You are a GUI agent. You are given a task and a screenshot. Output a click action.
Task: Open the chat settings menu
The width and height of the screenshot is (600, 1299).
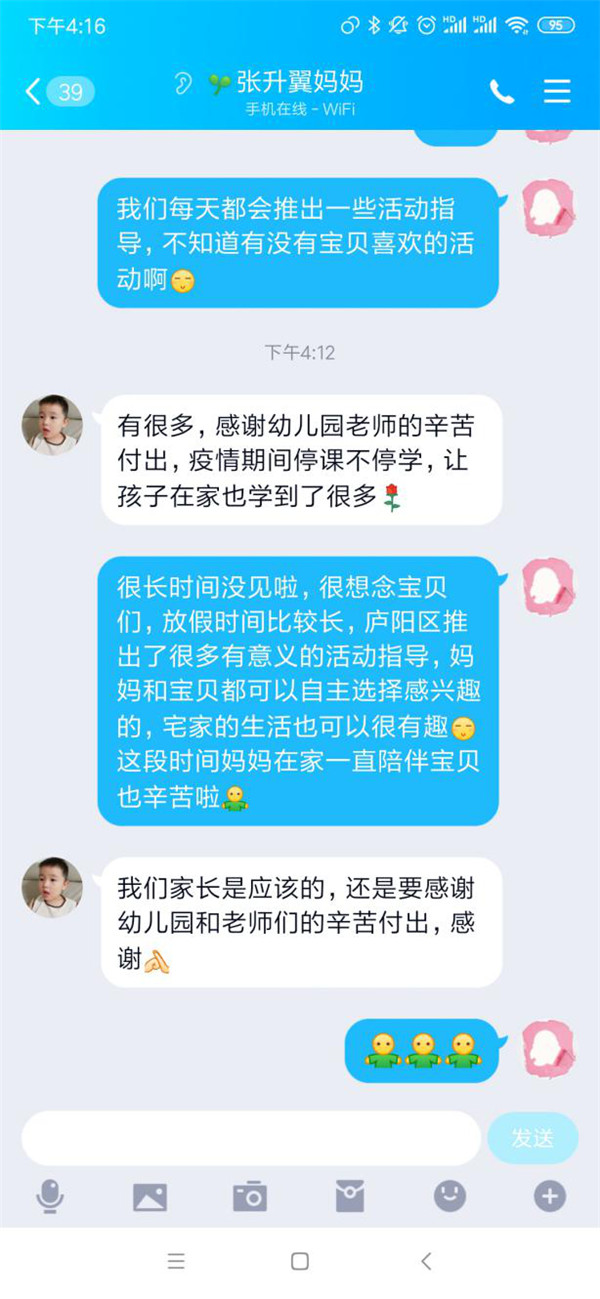(x=557, y=91)
